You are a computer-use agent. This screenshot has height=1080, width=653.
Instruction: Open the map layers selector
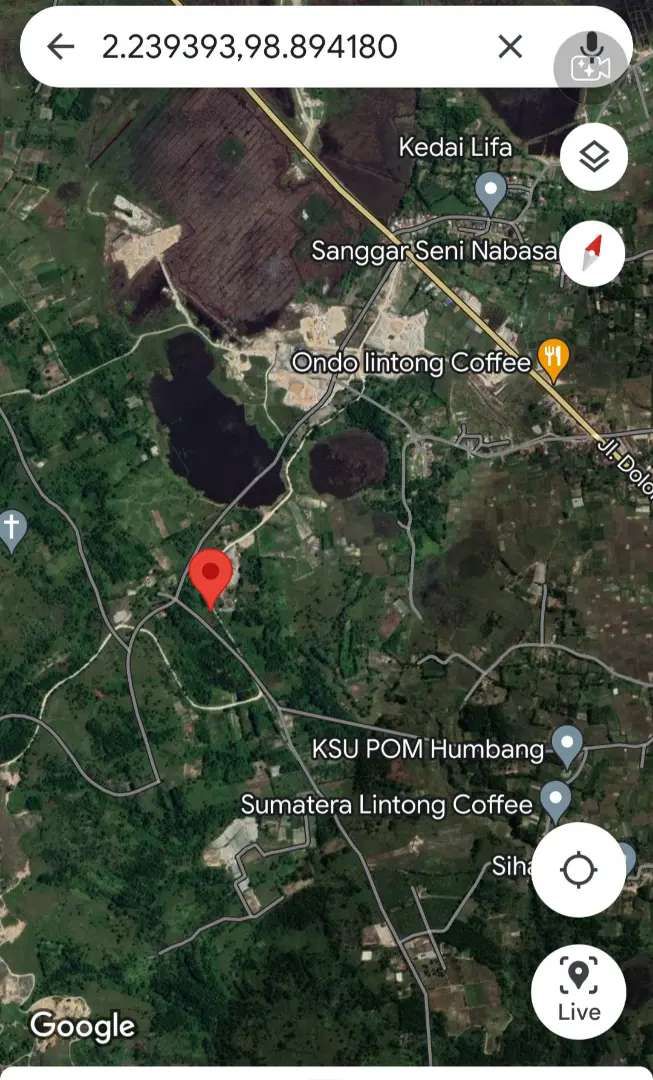[x=594, y=157]
